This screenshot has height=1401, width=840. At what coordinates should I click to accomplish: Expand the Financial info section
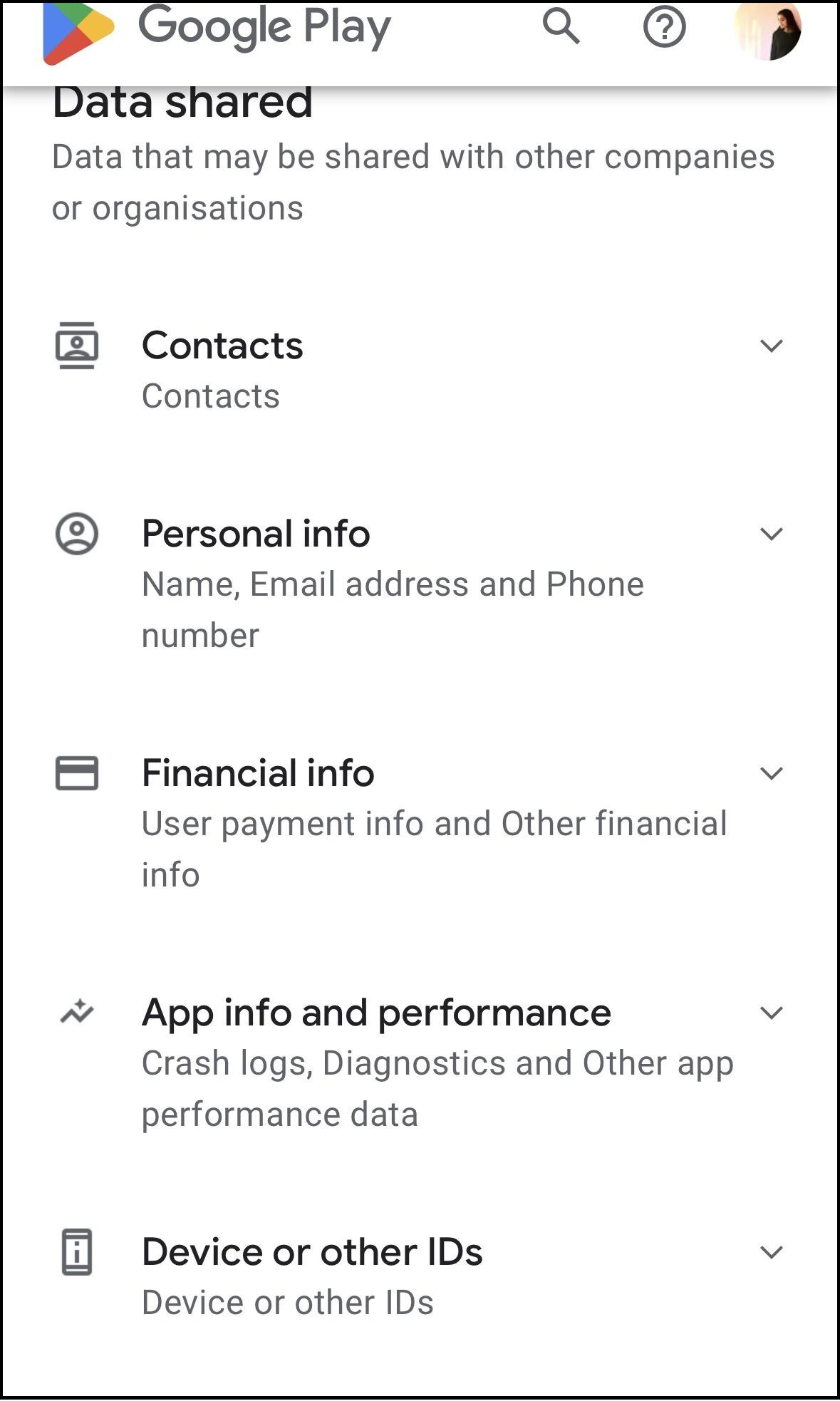[x=772, y=774]
